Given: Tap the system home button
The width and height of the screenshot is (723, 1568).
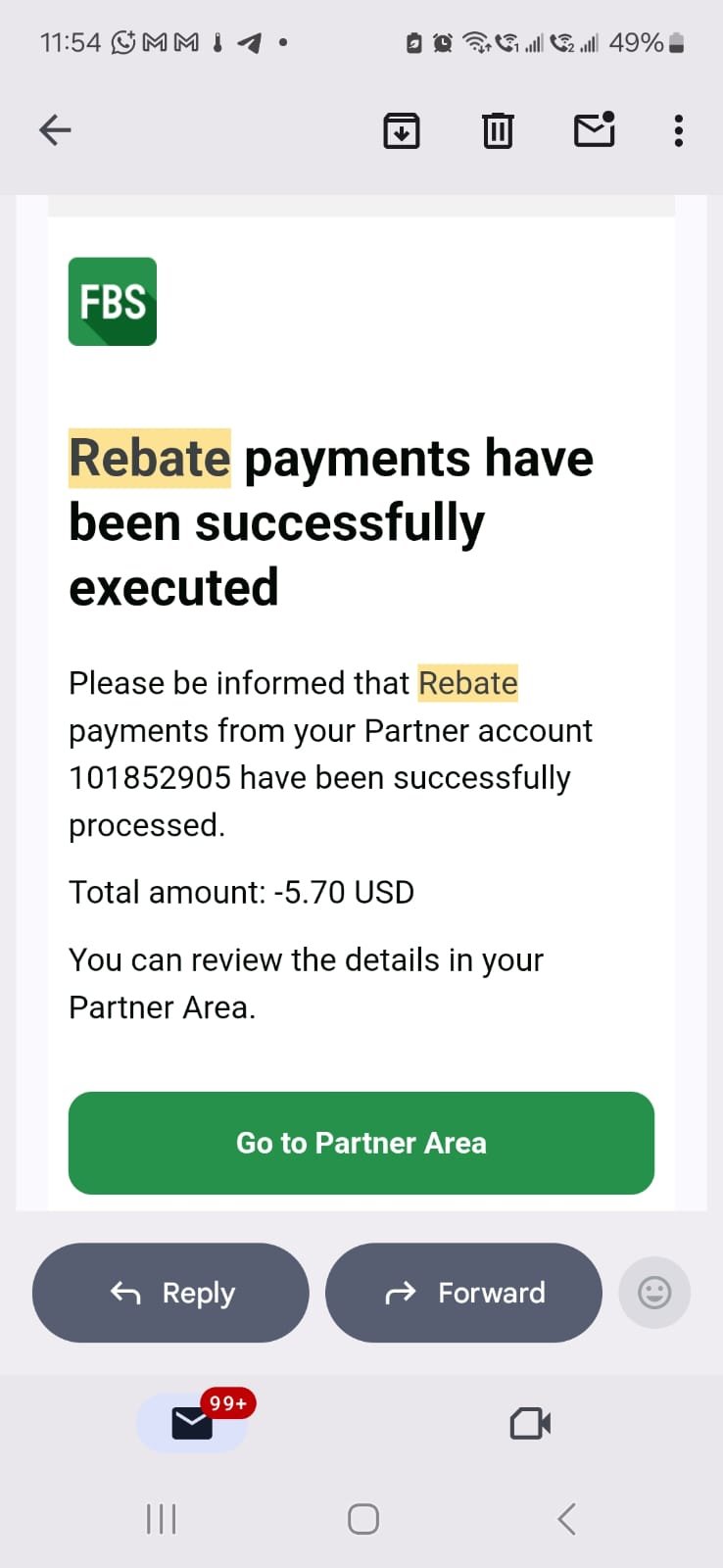Looking at the screenshot, I should point(363,1519).
